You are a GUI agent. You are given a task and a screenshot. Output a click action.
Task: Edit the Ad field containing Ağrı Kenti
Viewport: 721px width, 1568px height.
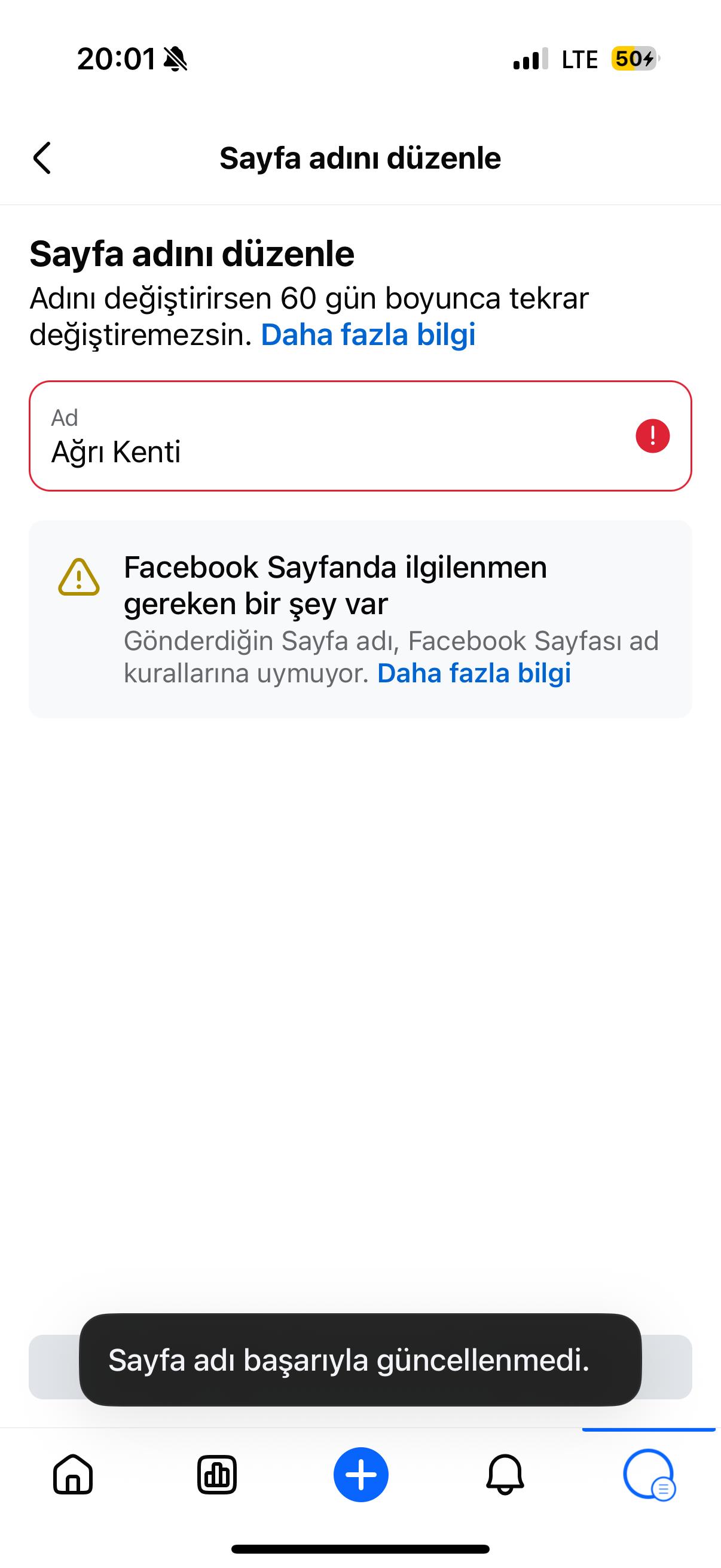pyautogui.click(x=360, y=436)
